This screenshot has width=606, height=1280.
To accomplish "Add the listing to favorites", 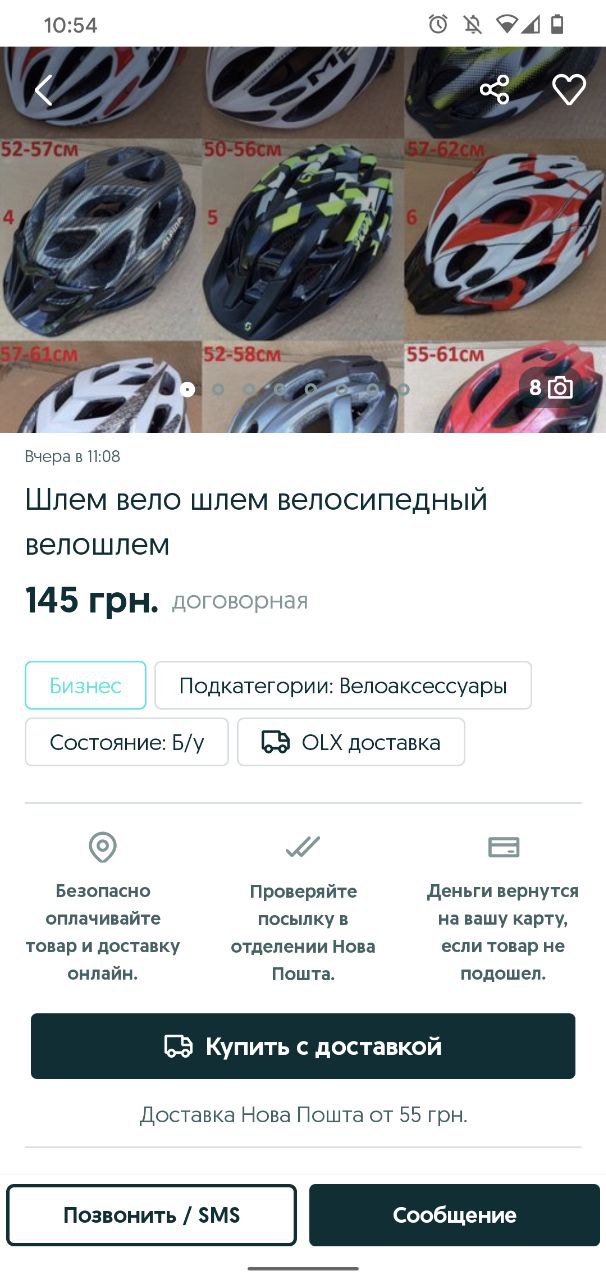I will (569, 90).
